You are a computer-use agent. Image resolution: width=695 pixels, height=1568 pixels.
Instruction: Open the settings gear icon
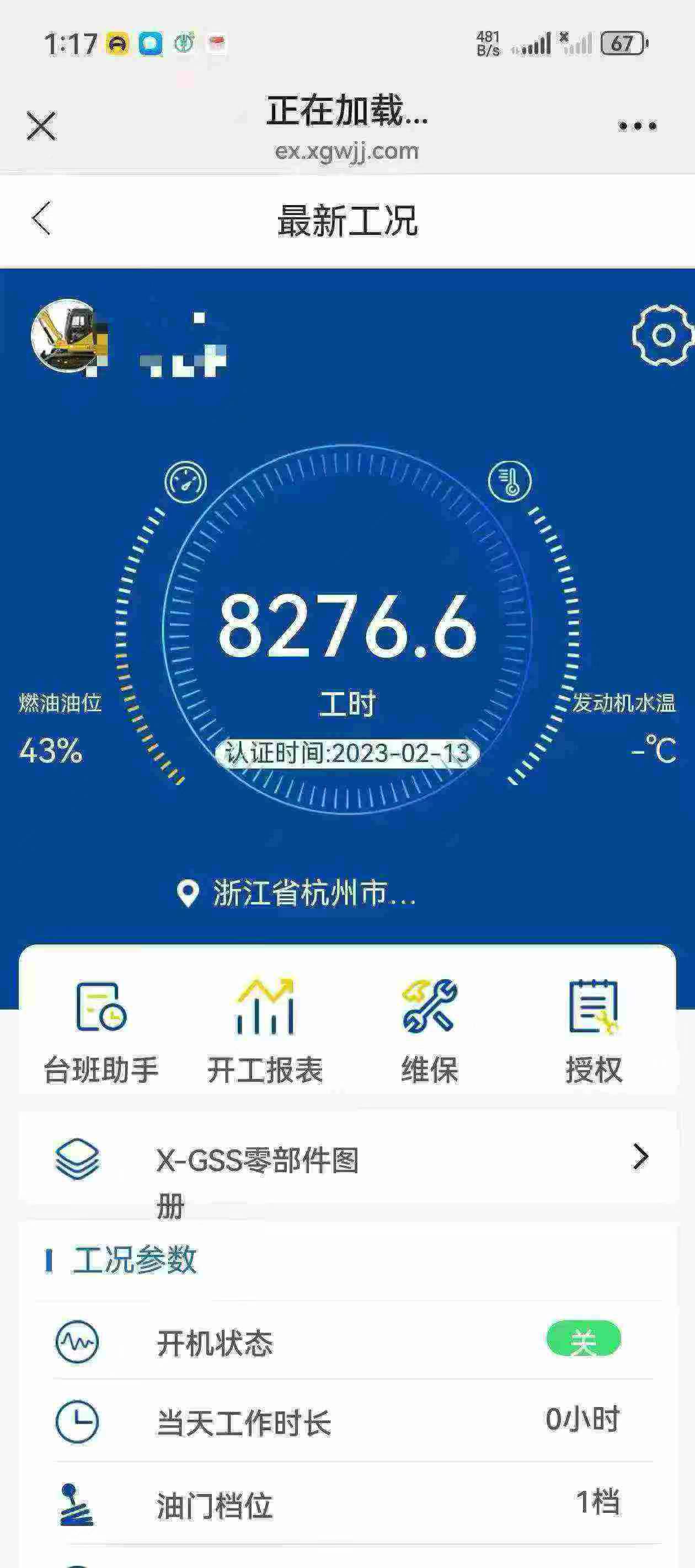pos(662,335)
